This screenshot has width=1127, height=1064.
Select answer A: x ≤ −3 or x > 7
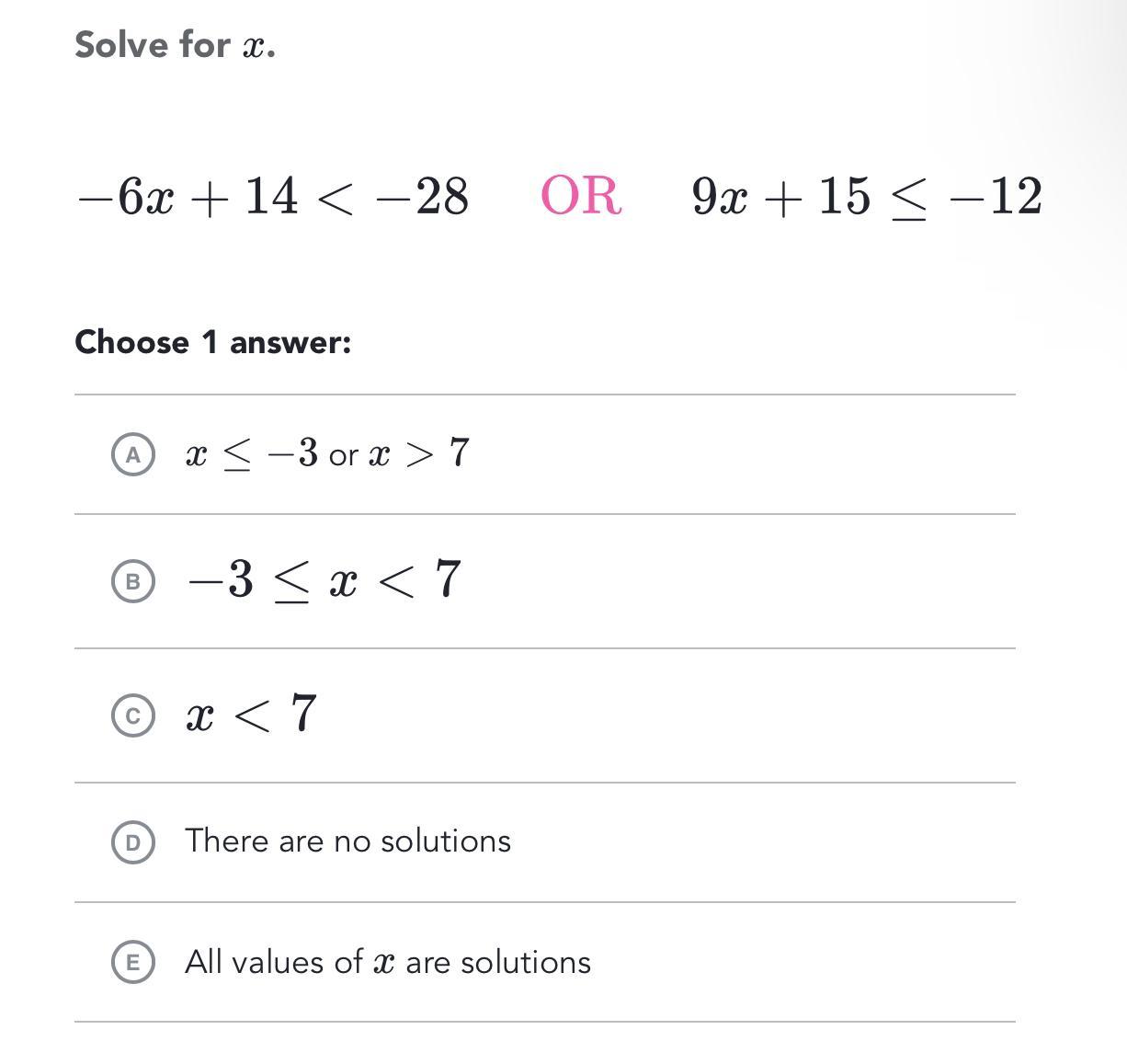click(133, 454)
